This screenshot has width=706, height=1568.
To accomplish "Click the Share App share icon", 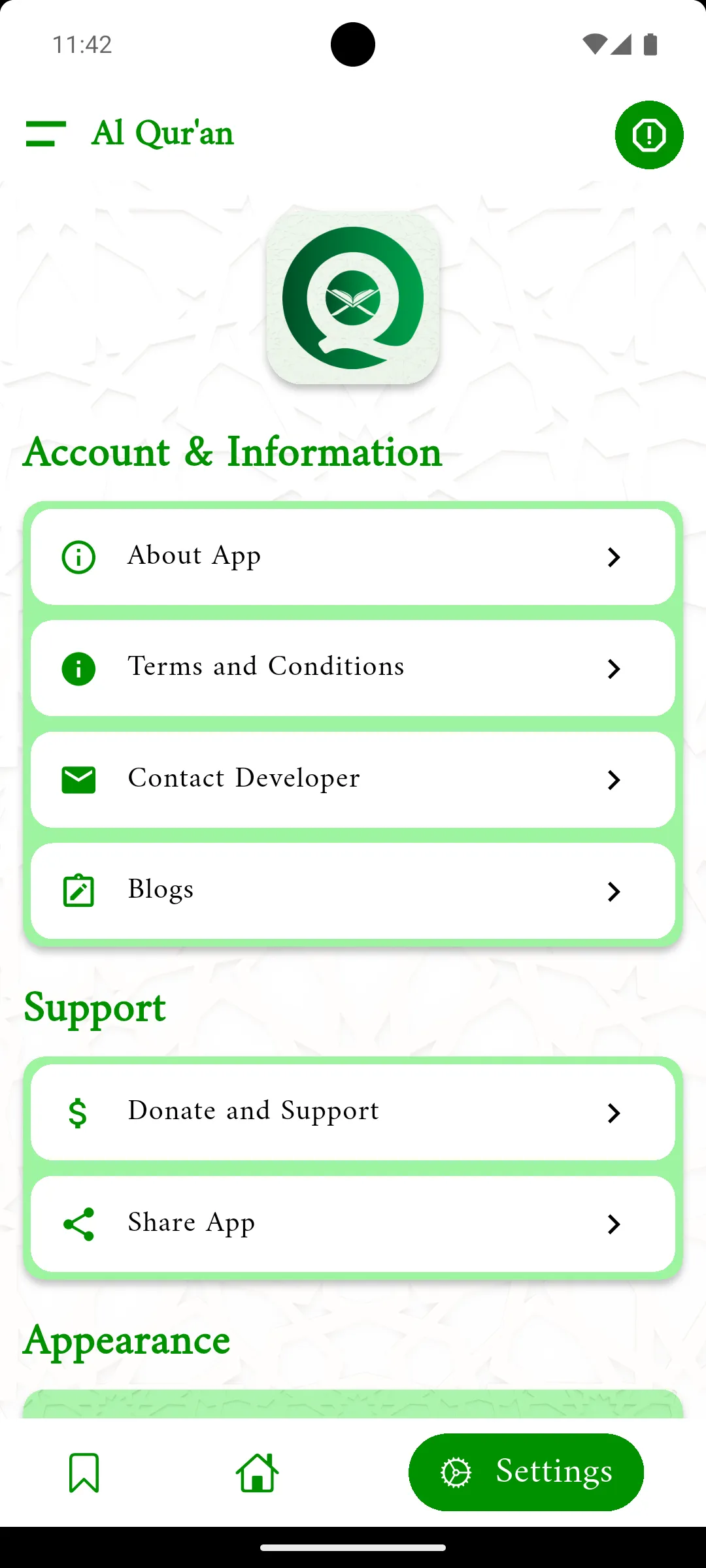I will point(78,1223).
